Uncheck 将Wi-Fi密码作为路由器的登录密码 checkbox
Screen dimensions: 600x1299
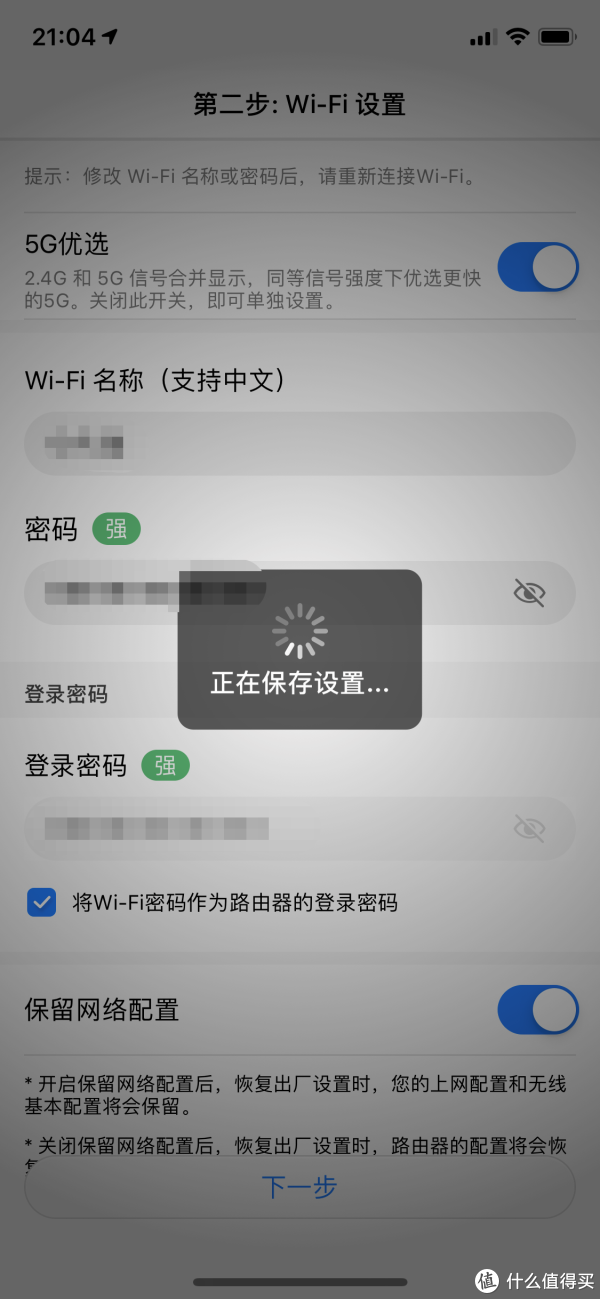(42, 903)
